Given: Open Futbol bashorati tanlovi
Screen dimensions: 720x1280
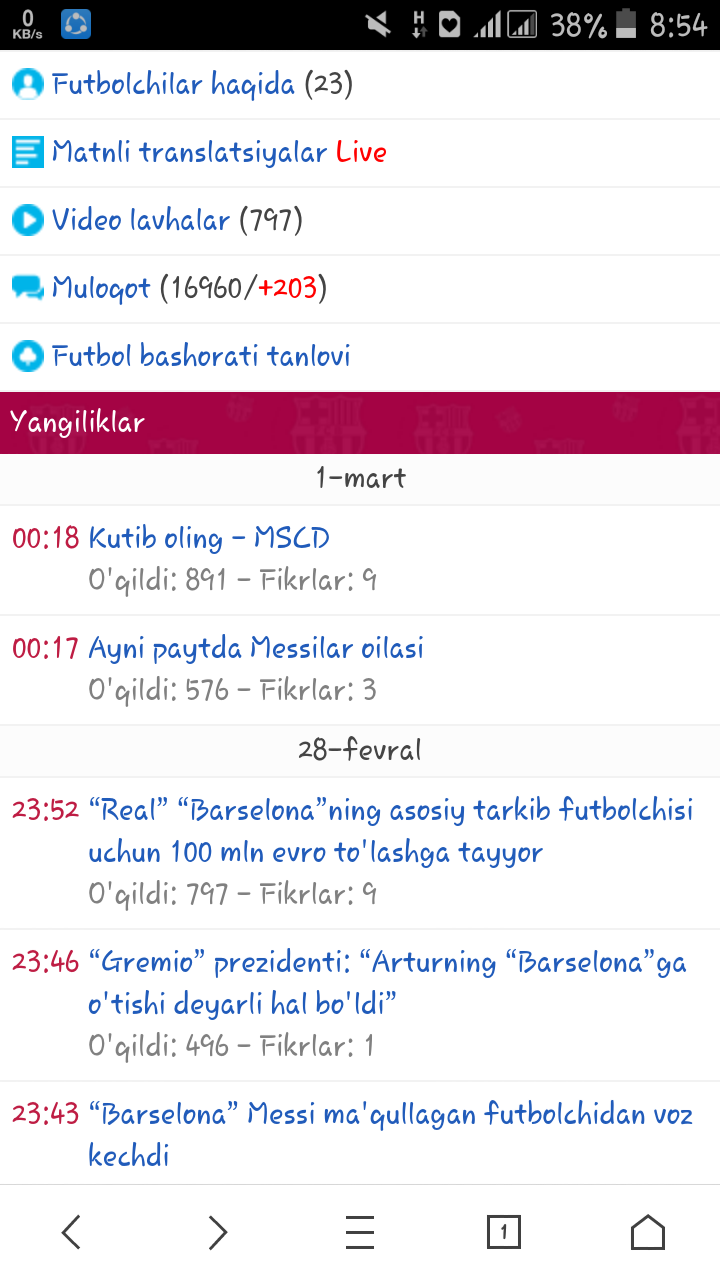Looking at the screenshot, I should [200, 357].
